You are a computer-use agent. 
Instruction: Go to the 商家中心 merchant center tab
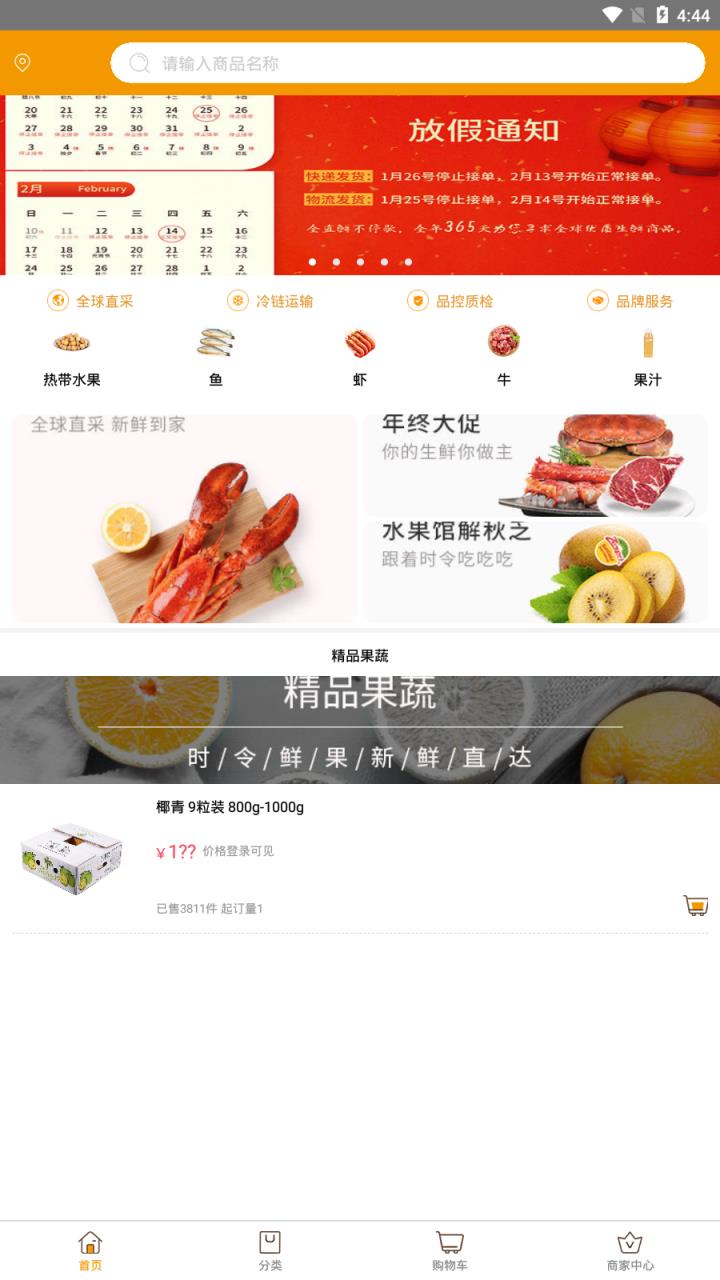(630, 1248)
